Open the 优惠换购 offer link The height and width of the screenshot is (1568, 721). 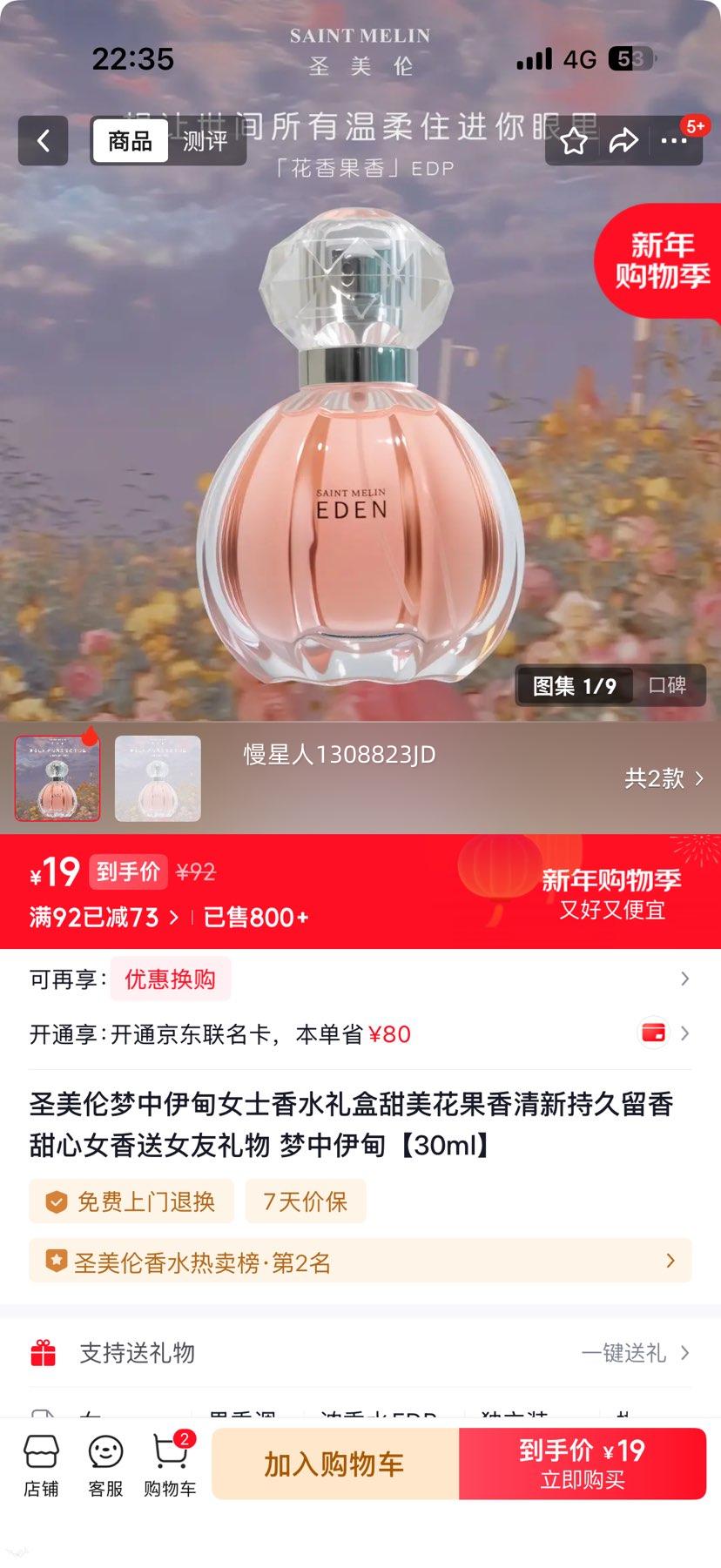point(170,979)
